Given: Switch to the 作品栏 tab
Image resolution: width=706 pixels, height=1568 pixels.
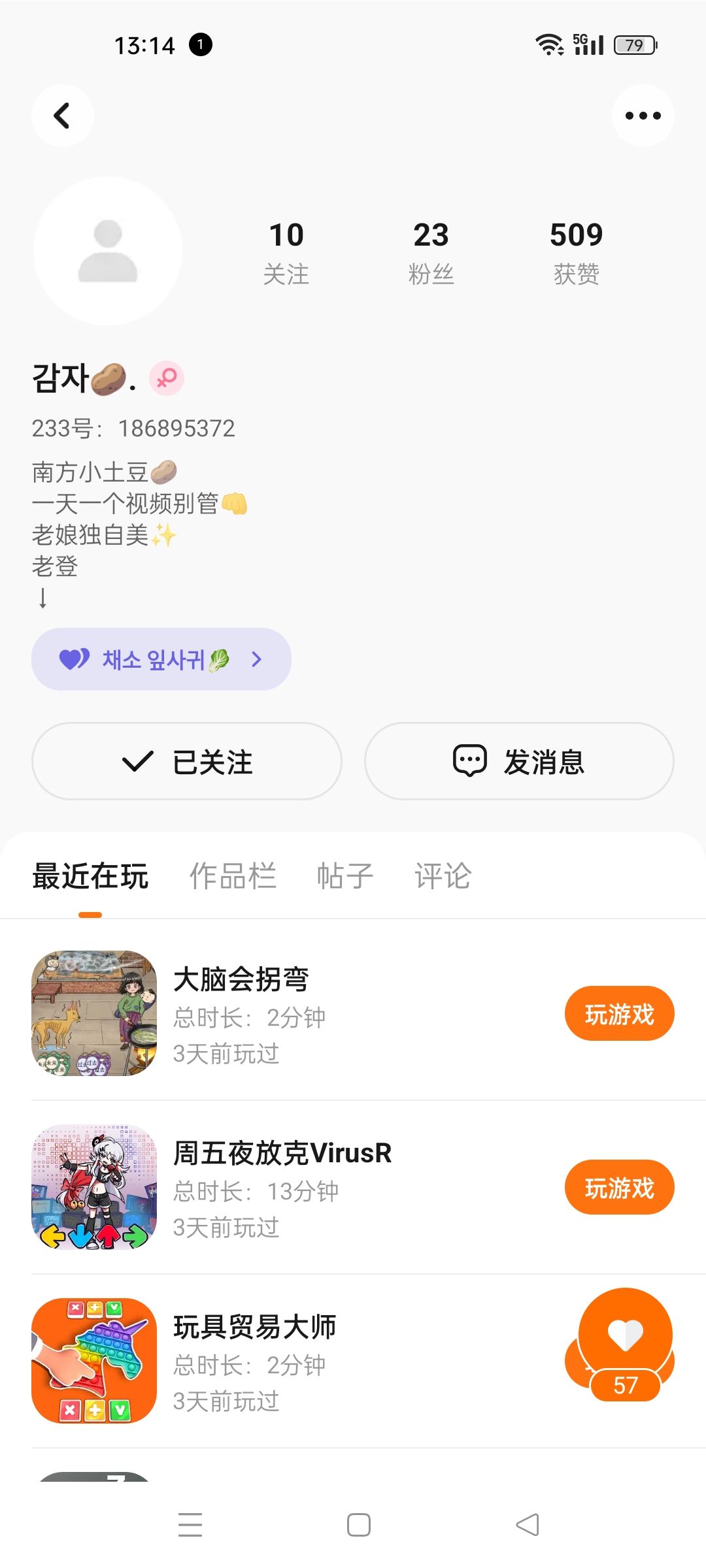Looking at the screenshot, I should 233,876.
